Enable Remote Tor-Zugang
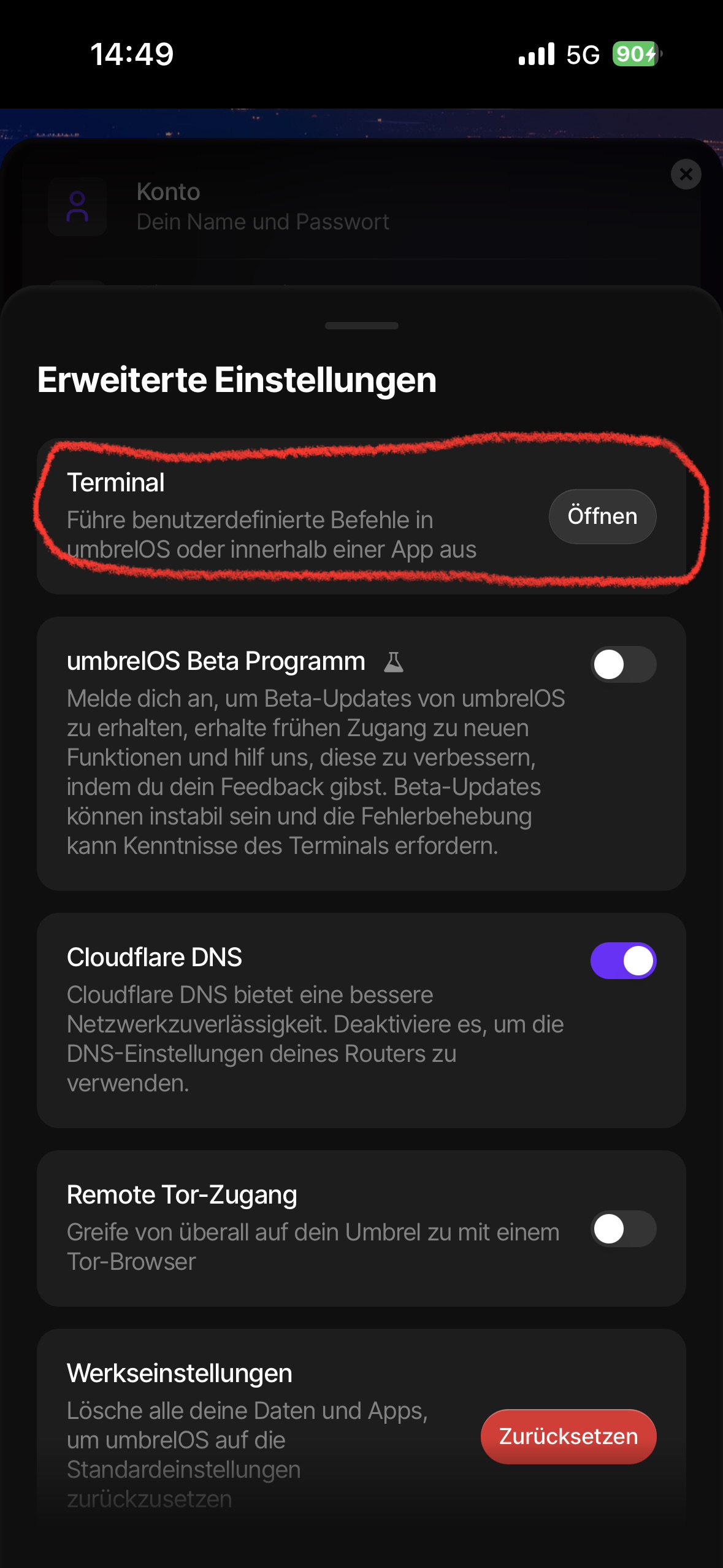Viewport: 723px width, 1568px height. 623,1229
